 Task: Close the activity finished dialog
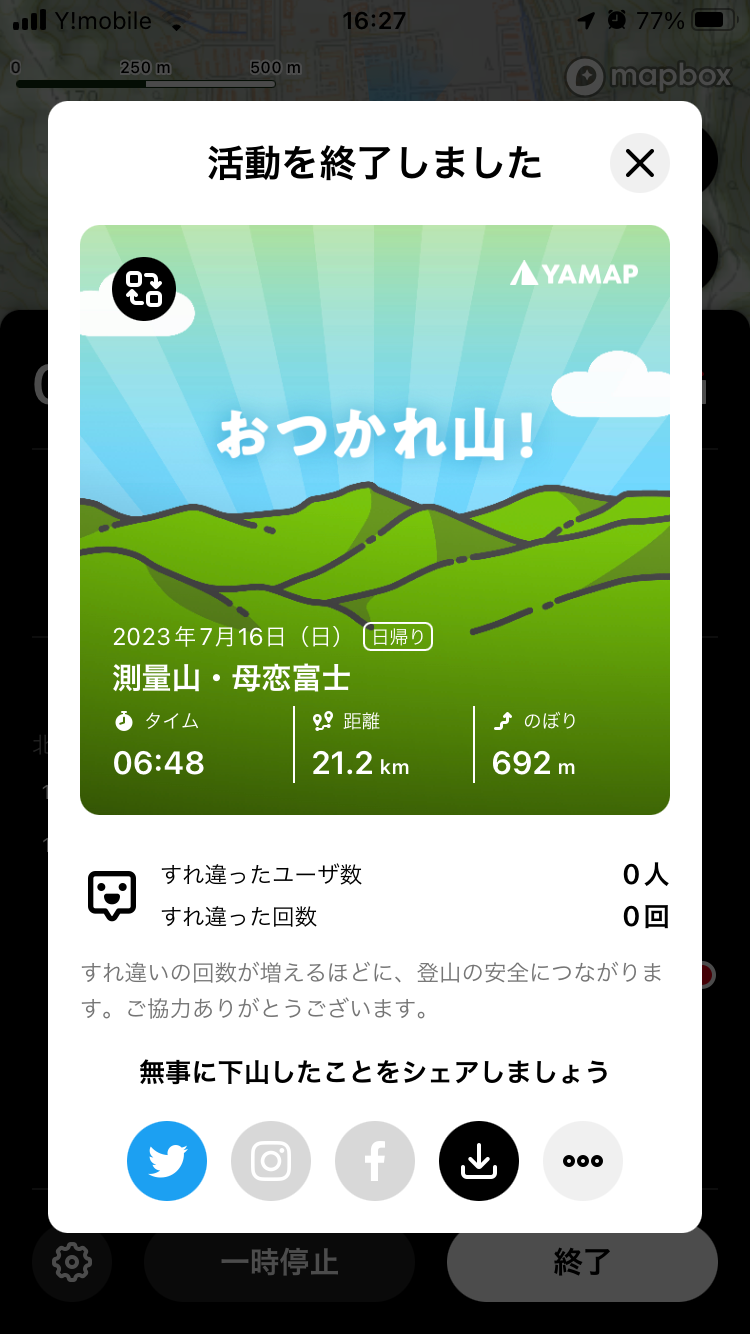639,163
